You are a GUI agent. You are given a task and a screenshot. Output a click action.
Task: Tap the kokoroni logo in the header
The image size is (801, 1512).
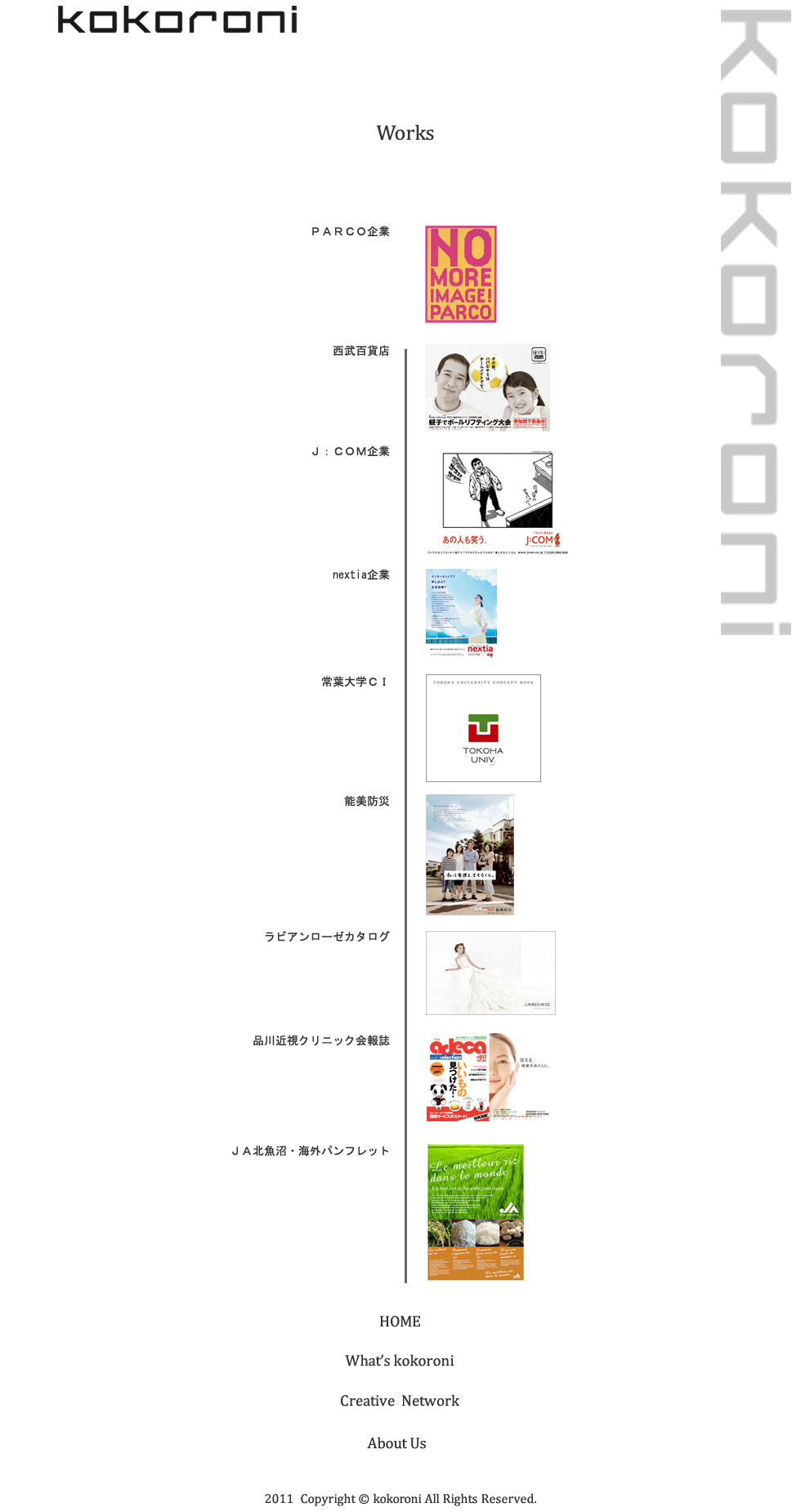[177, 20]
